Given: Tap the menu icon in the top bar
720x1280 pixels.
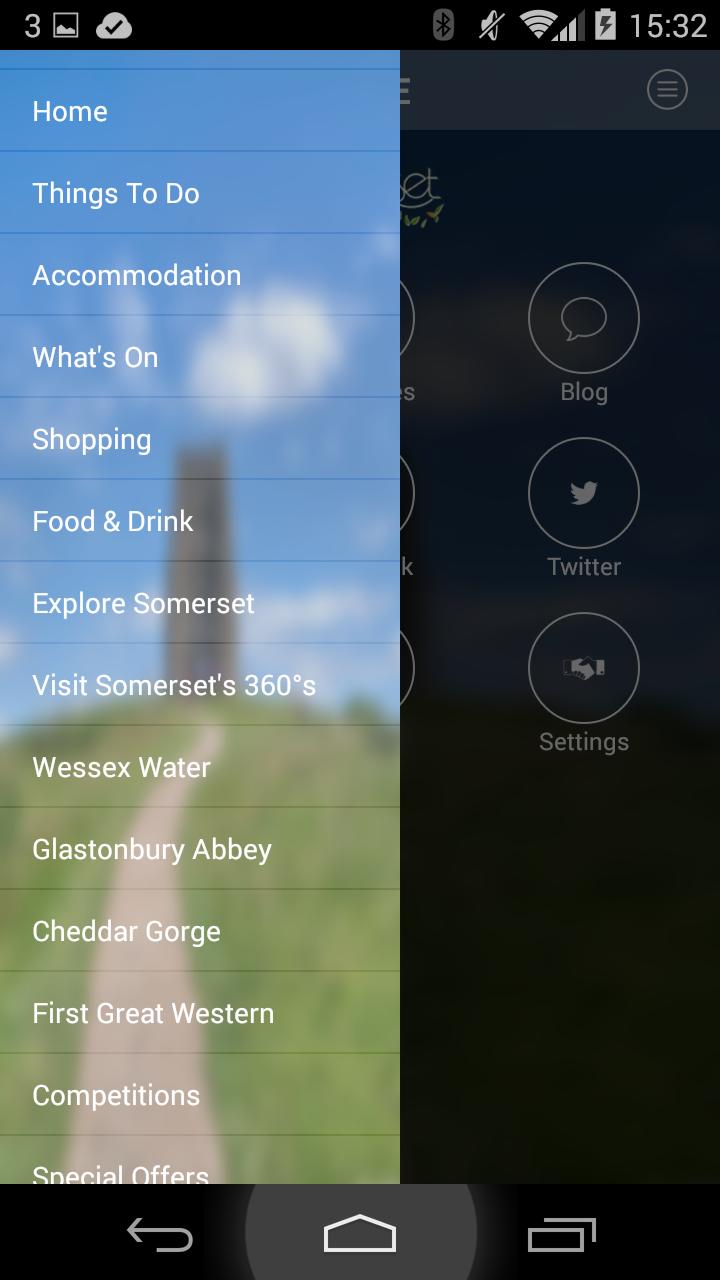Looking at the screenshot, I should coord(667,90).
